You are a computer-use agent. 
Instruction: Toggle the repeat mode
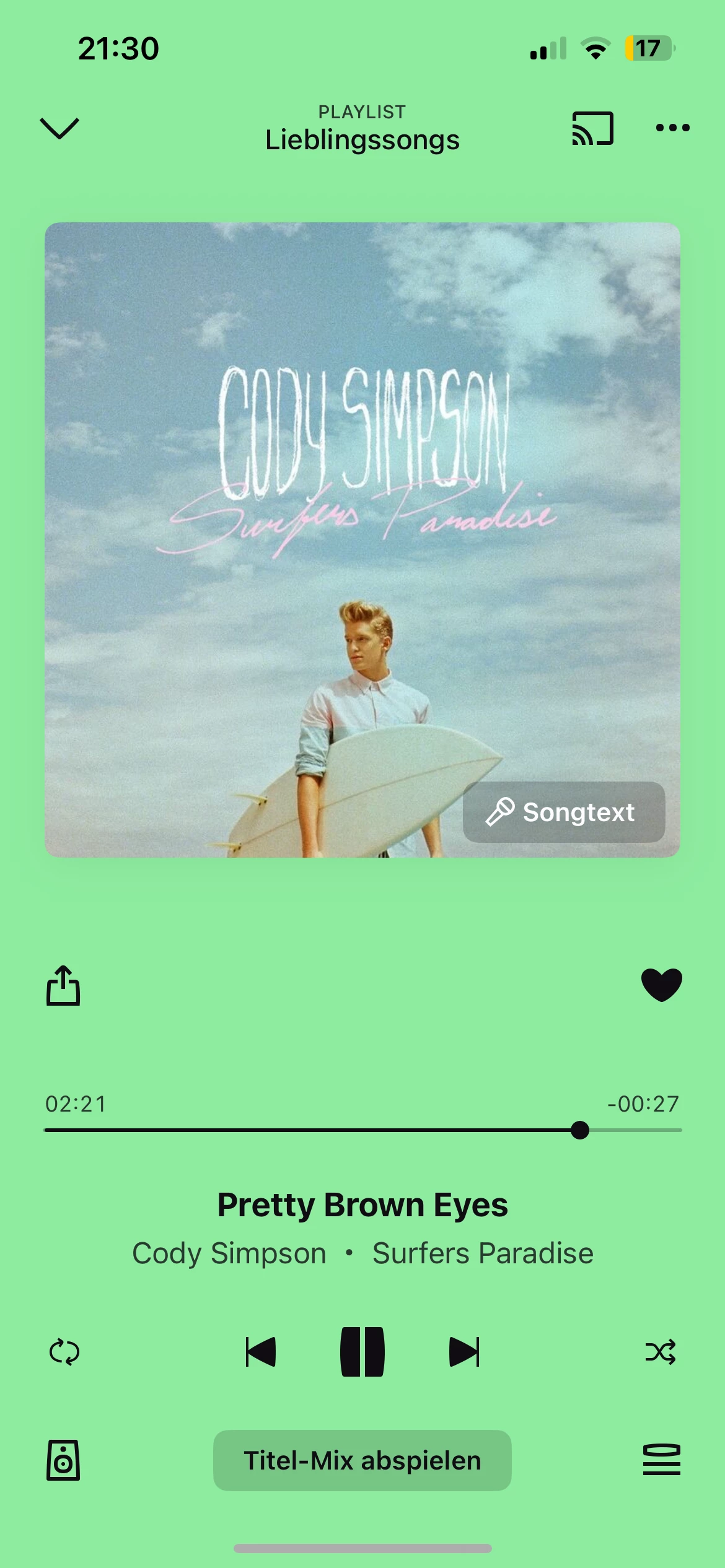(x=64, y=1352)
